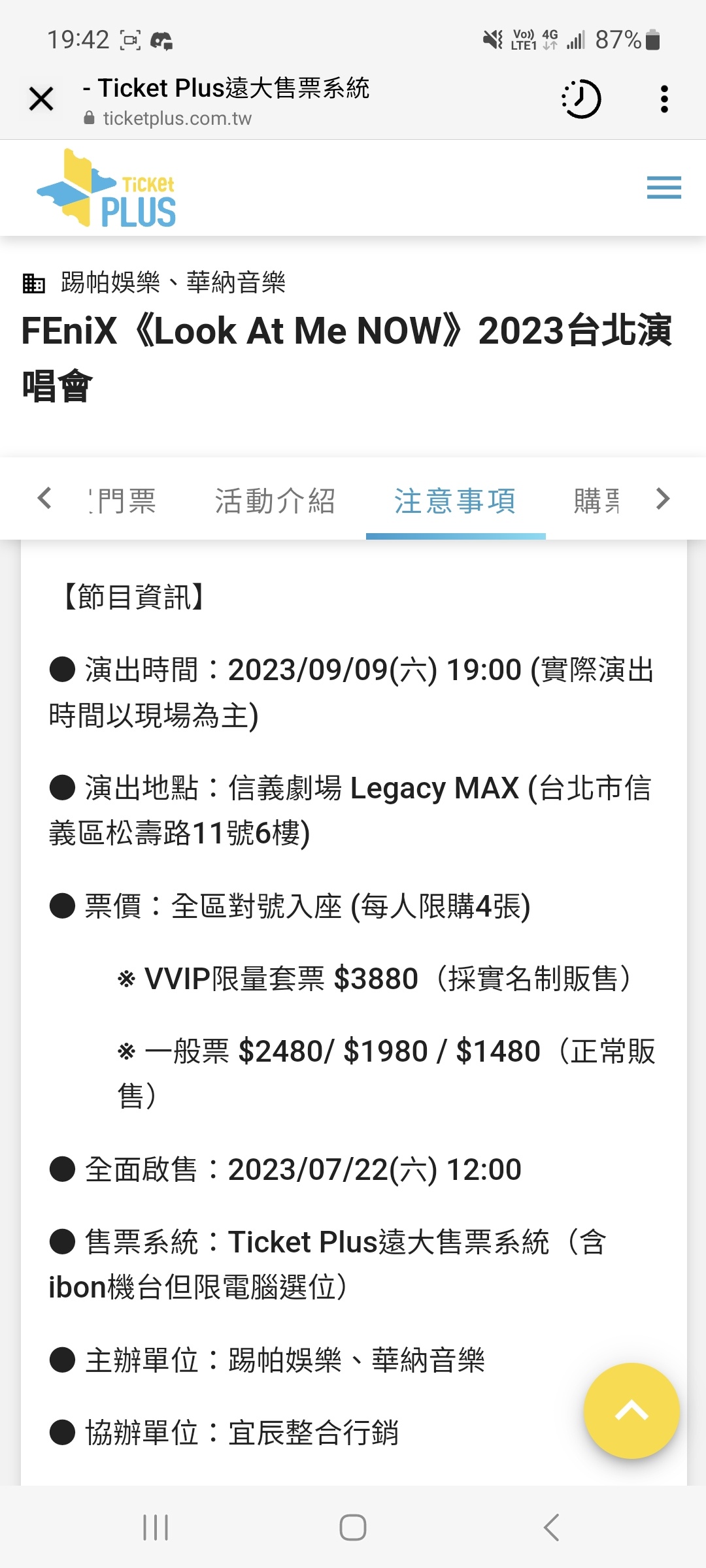Open the partially visible 購票 tab
Screen dimensions: 706x1568
point(597,501)
